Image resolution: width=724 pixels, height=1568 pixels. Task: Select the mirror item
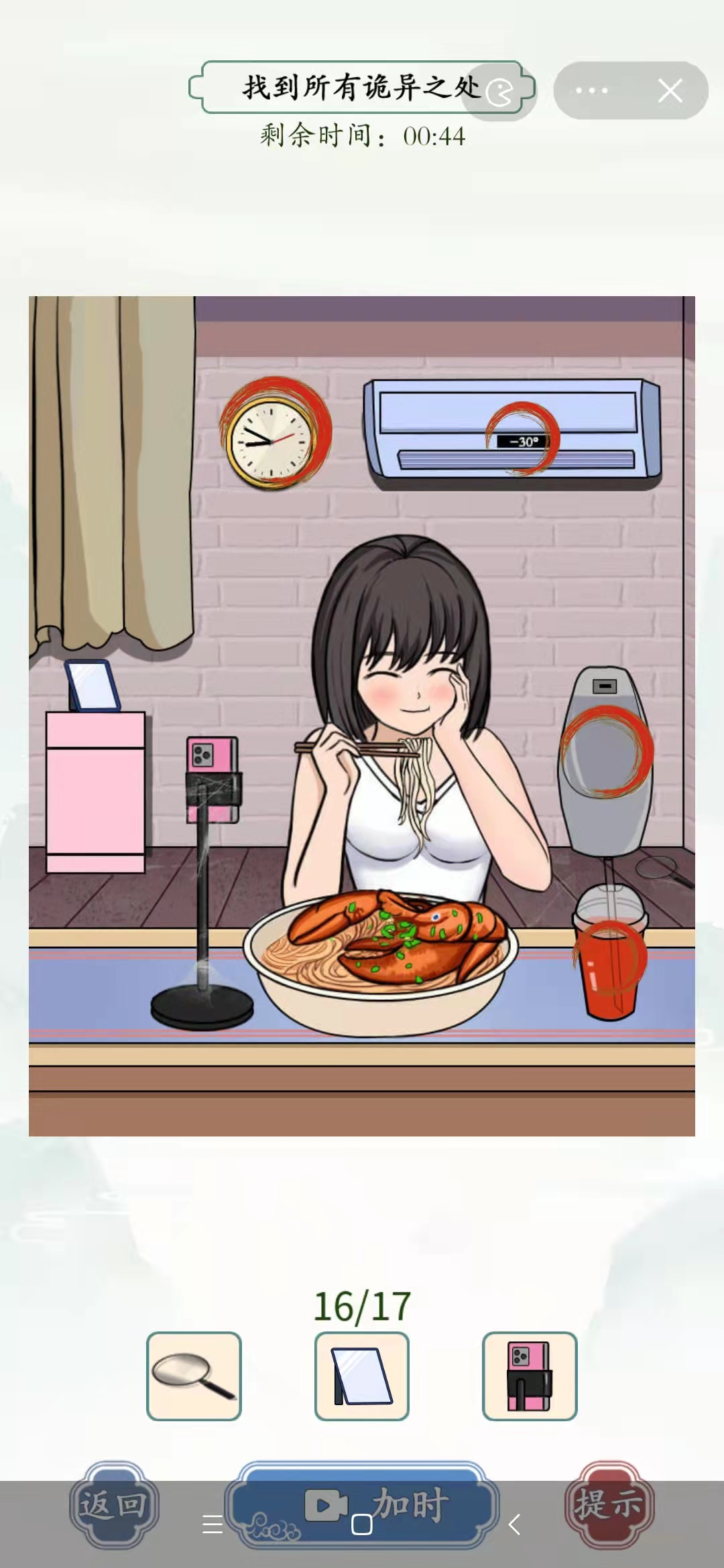362,1376
